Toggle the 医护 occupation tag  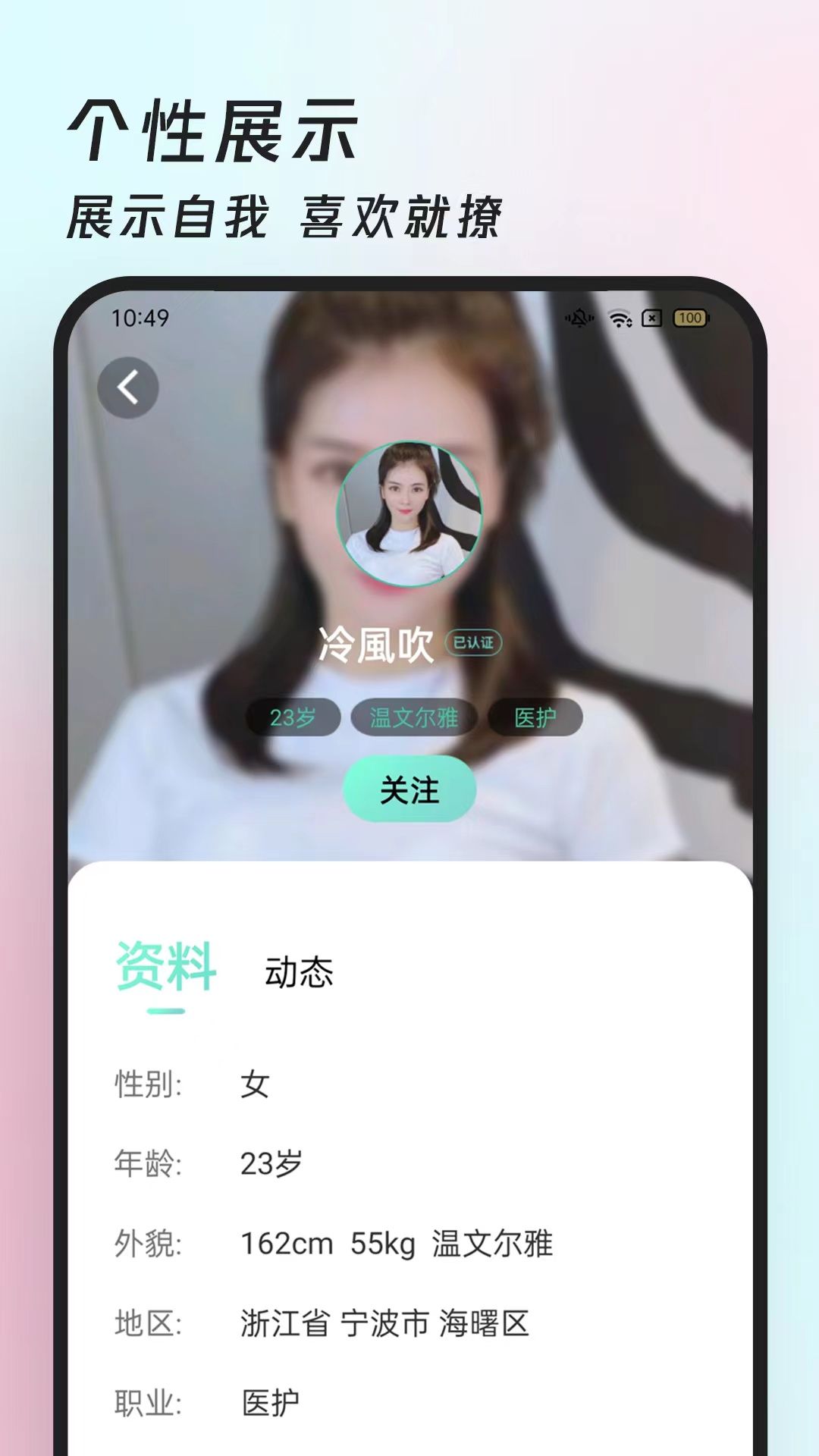[x=535, y=716]
